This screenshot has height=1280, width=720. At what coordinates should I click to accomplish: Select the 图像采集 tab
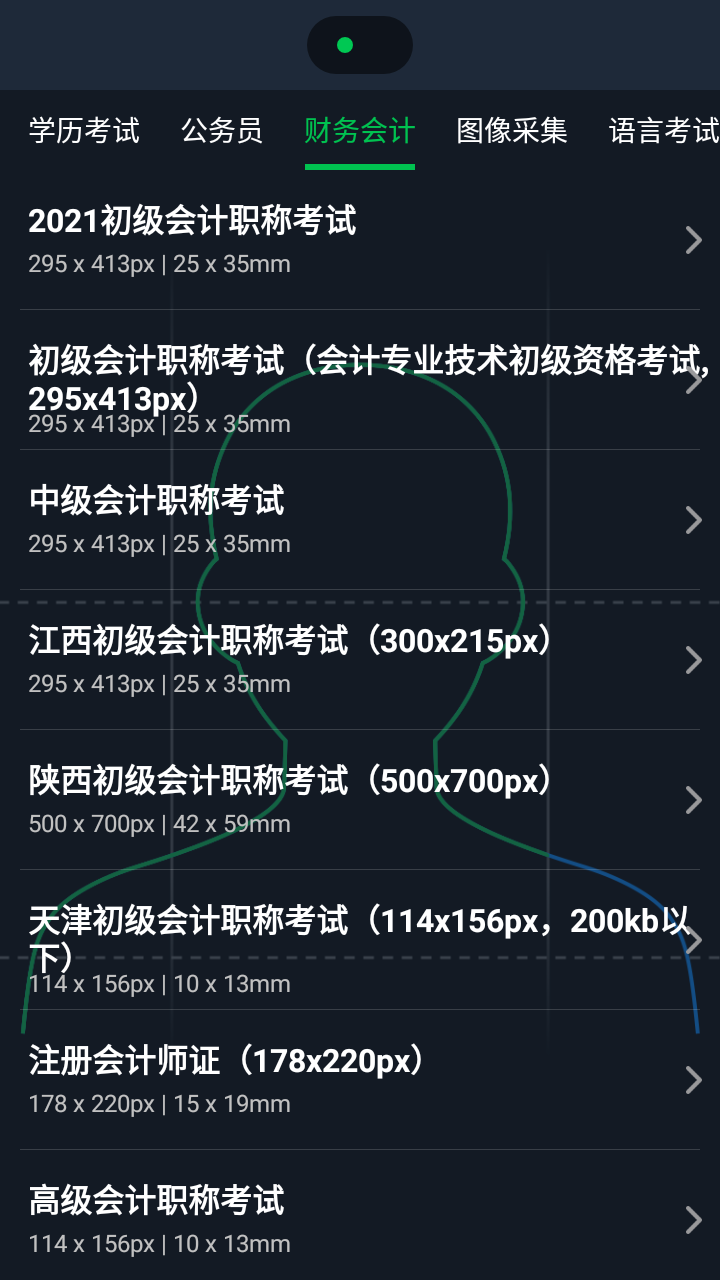512,131
